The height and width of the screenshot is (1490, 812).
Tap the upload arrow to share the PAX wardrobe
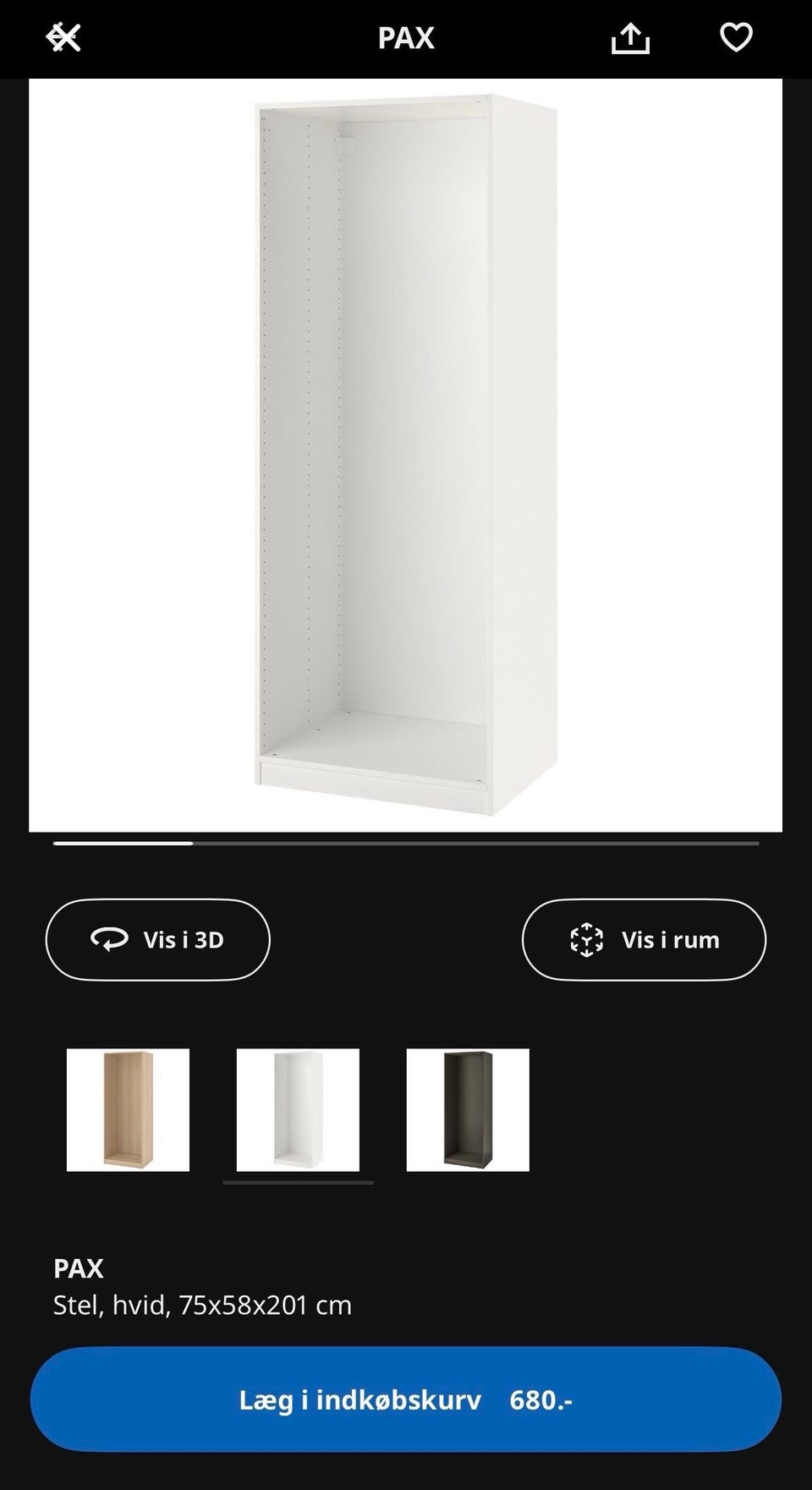pyautogui.click(x=630, y=37)
